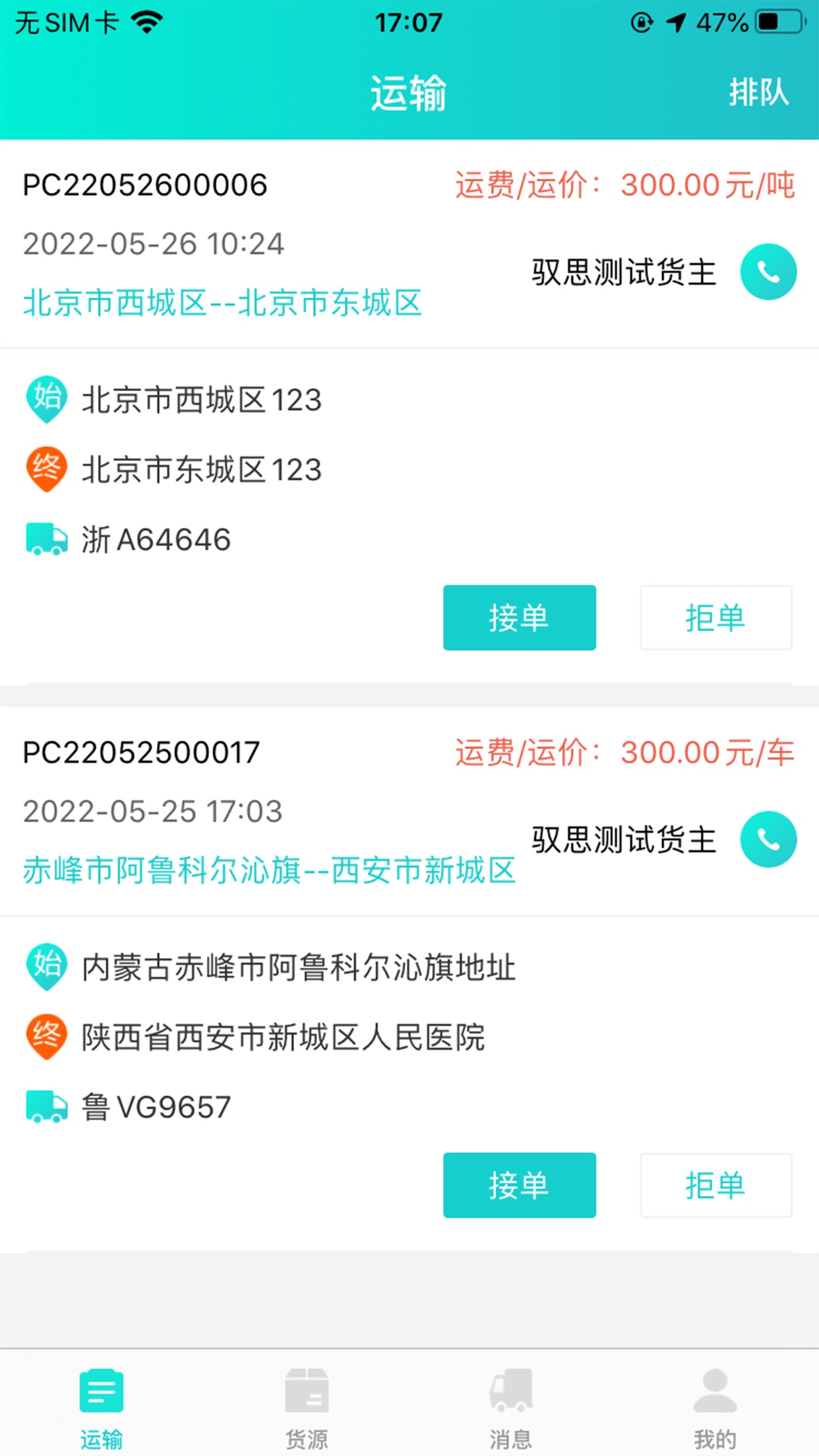This screenshot has width=819, height=1456.
Task: Accept order PC22052600006 via 接单
Action: (519, 617)
